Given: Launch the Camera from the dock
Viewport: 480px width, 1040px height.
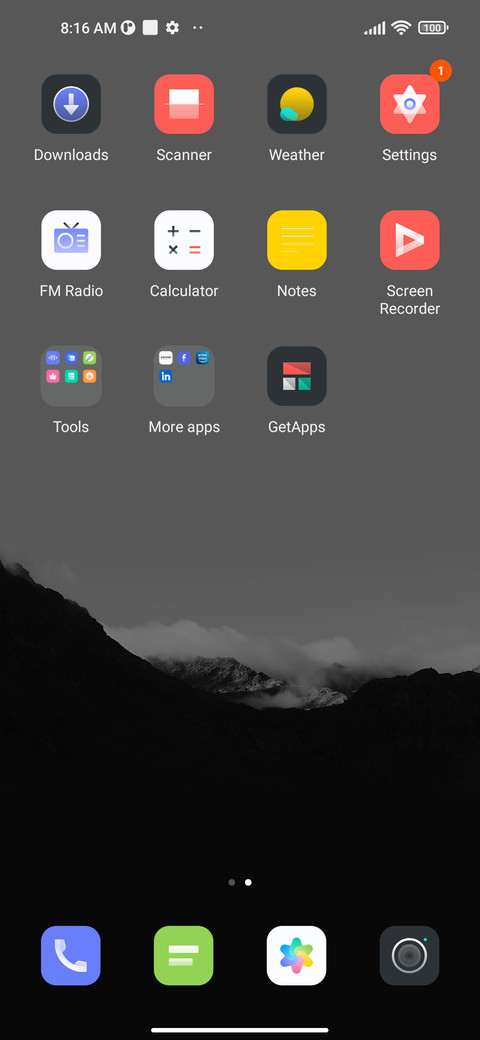Looking at the screenshot, I should coord(410,956).
